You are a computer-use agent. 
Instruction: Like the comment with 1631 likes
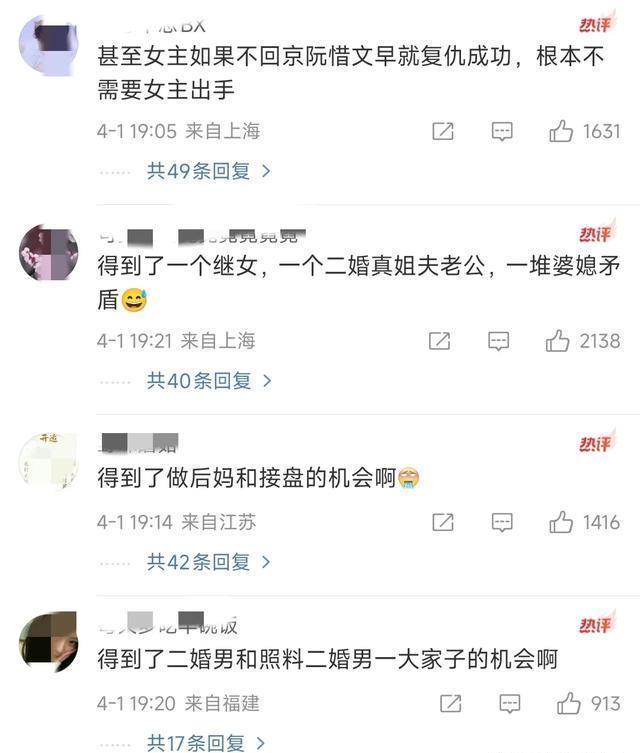pyautogui.click(x=561, y=131)
